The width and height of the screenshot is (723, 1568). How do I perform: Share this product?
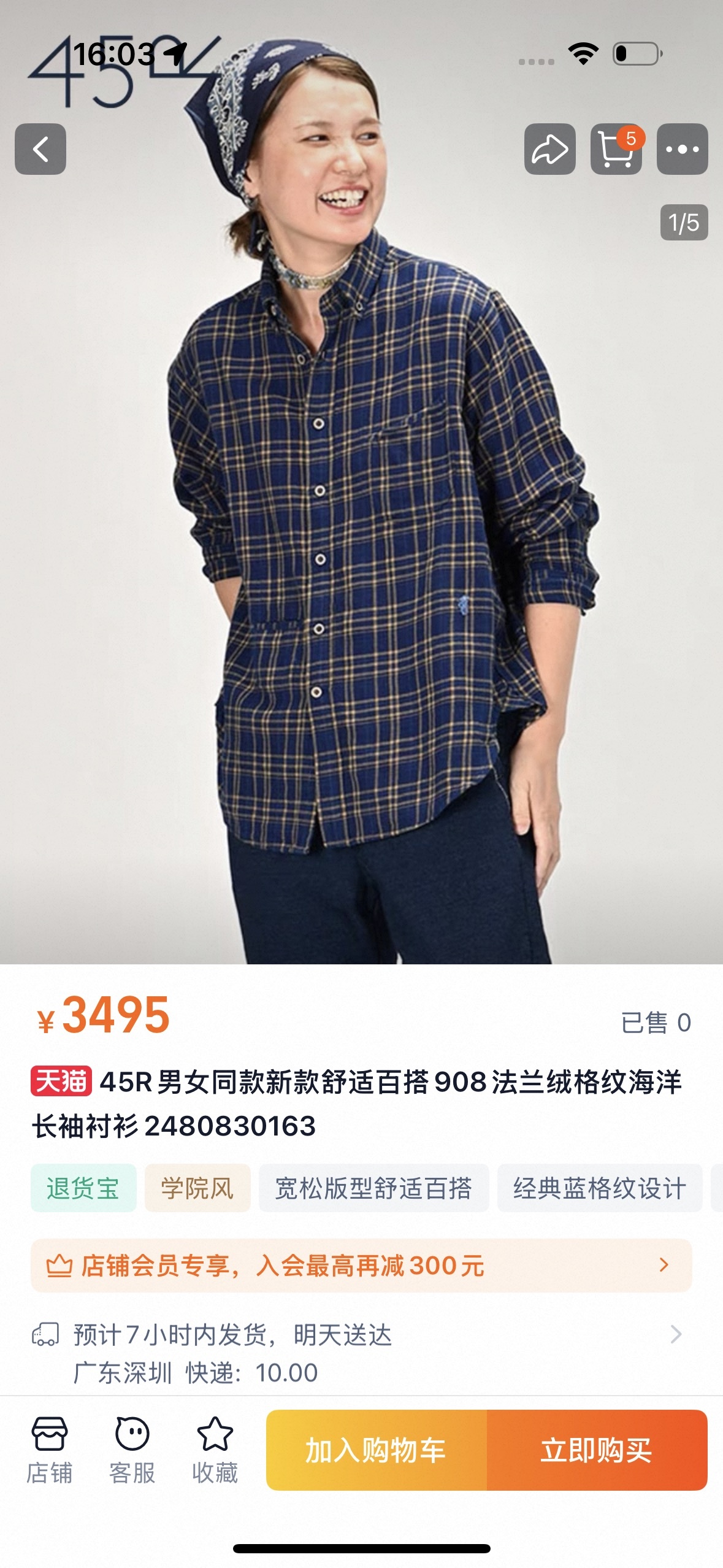pyautogui.click(x=549, y=149)
